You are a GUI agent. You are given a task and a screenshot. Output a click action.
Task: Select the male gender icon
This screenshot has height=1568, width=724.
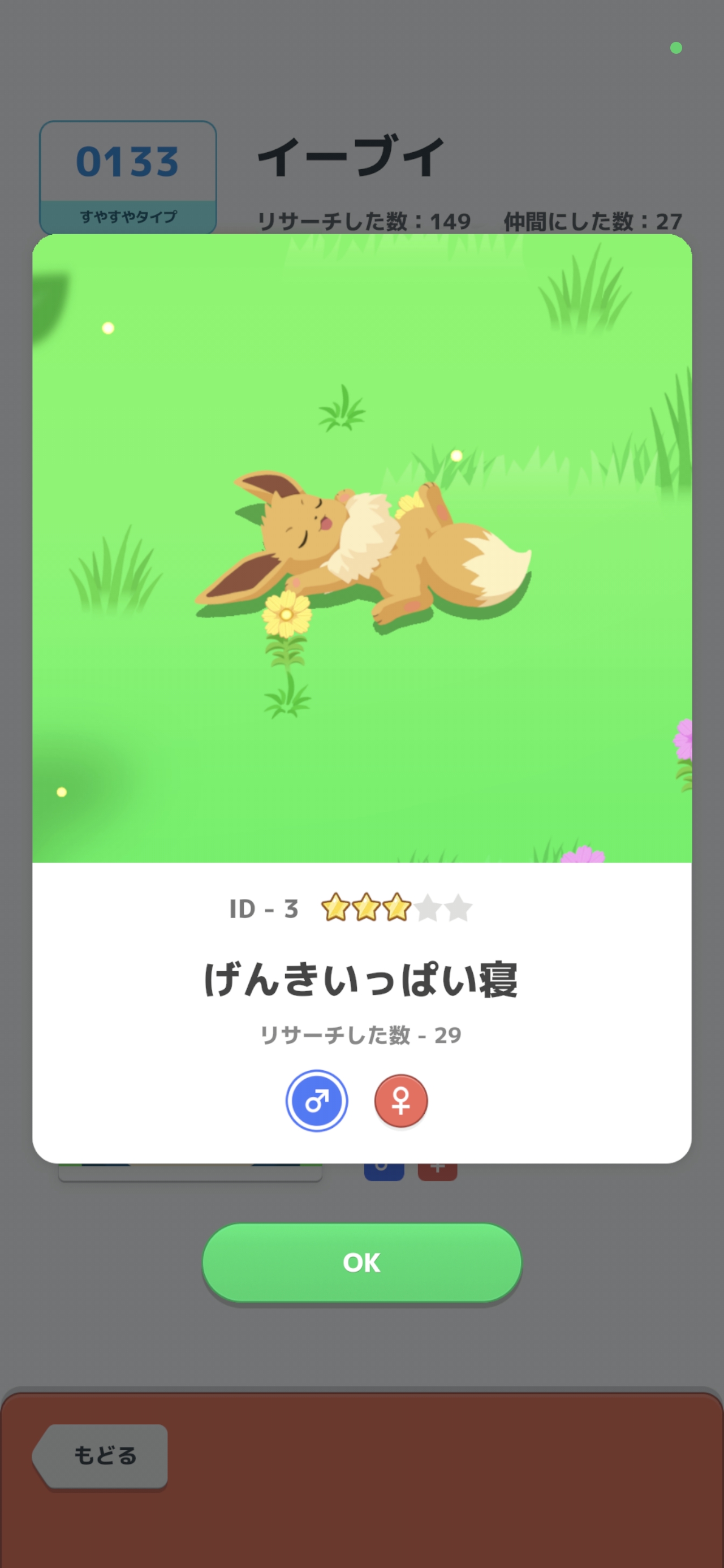[x=317, y=1101]
